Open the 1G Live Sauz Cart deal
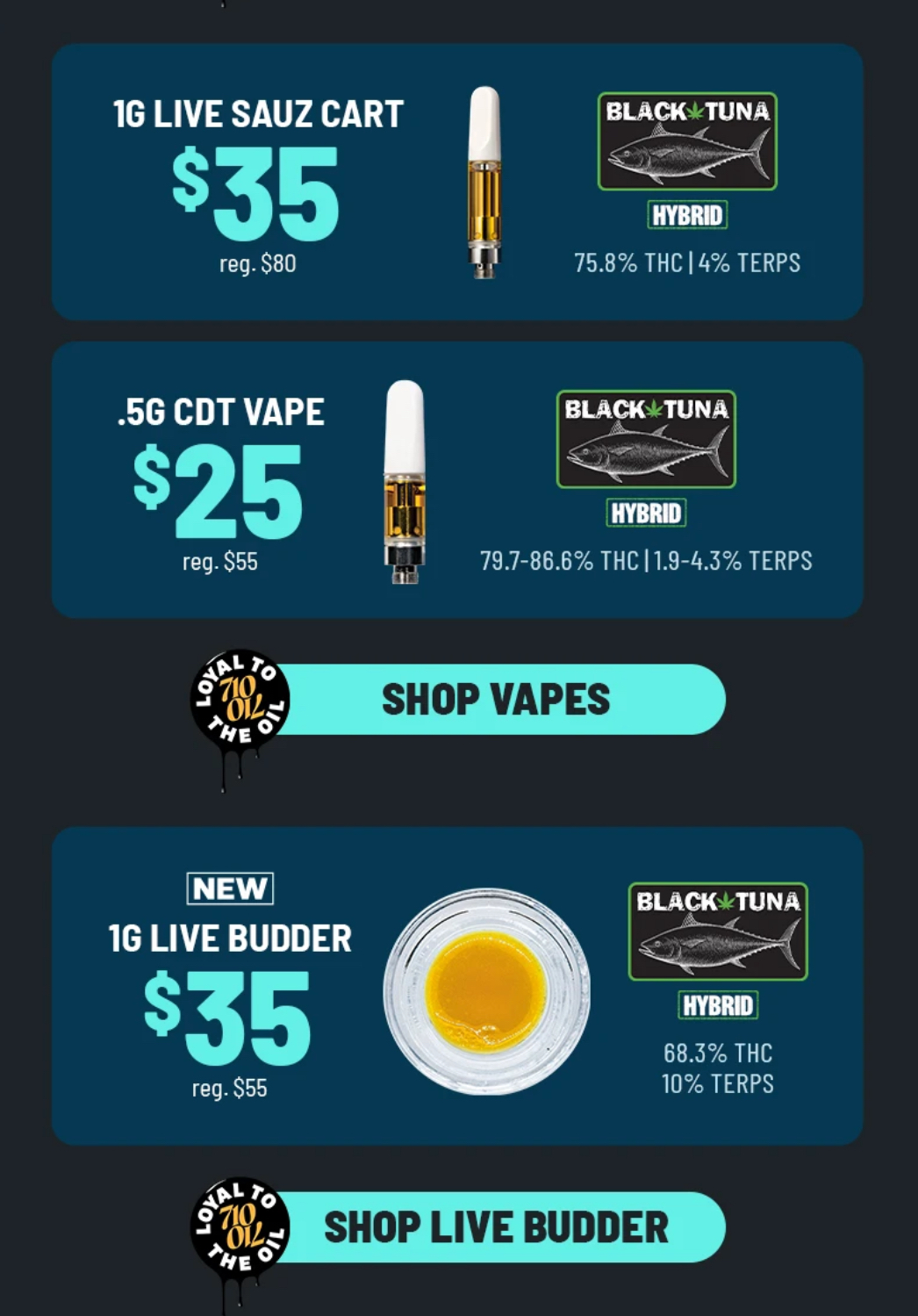918x1316 pixels. point(456,182)
